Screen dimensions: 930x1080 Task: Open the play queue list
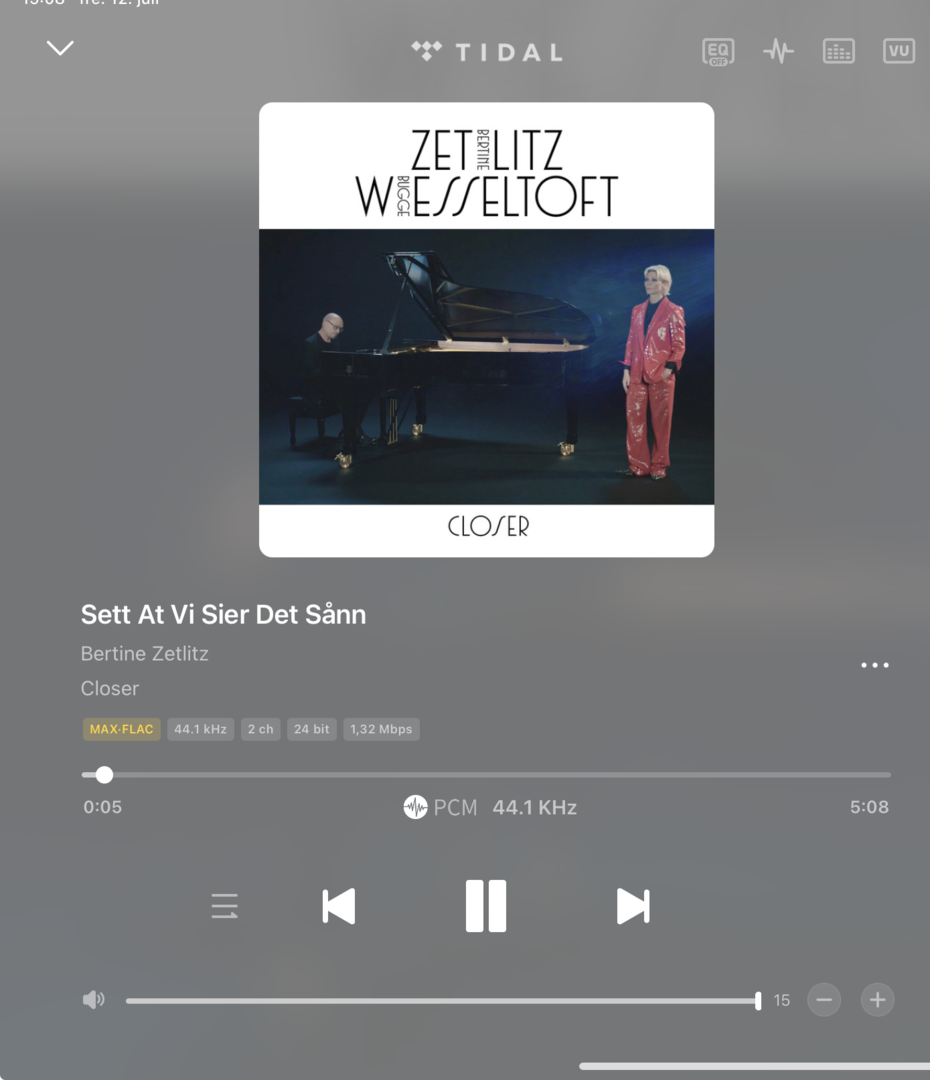[225, 906]
